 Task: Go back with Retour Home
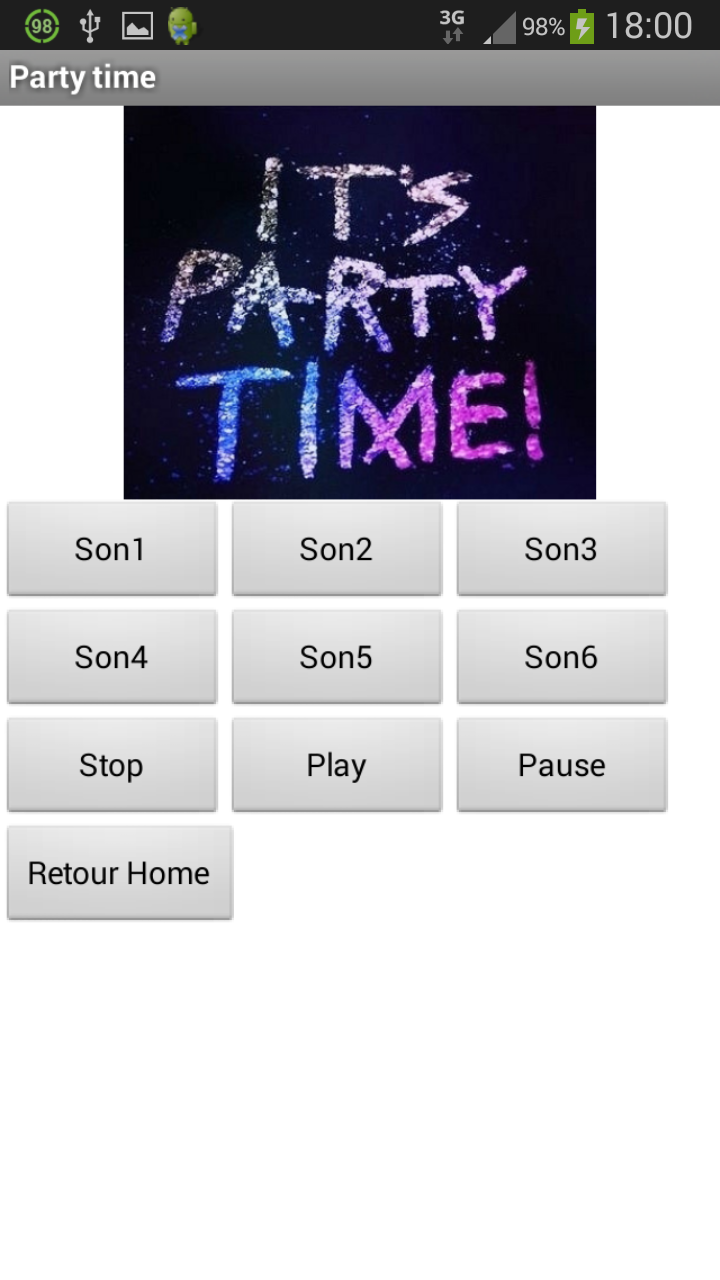119,872
